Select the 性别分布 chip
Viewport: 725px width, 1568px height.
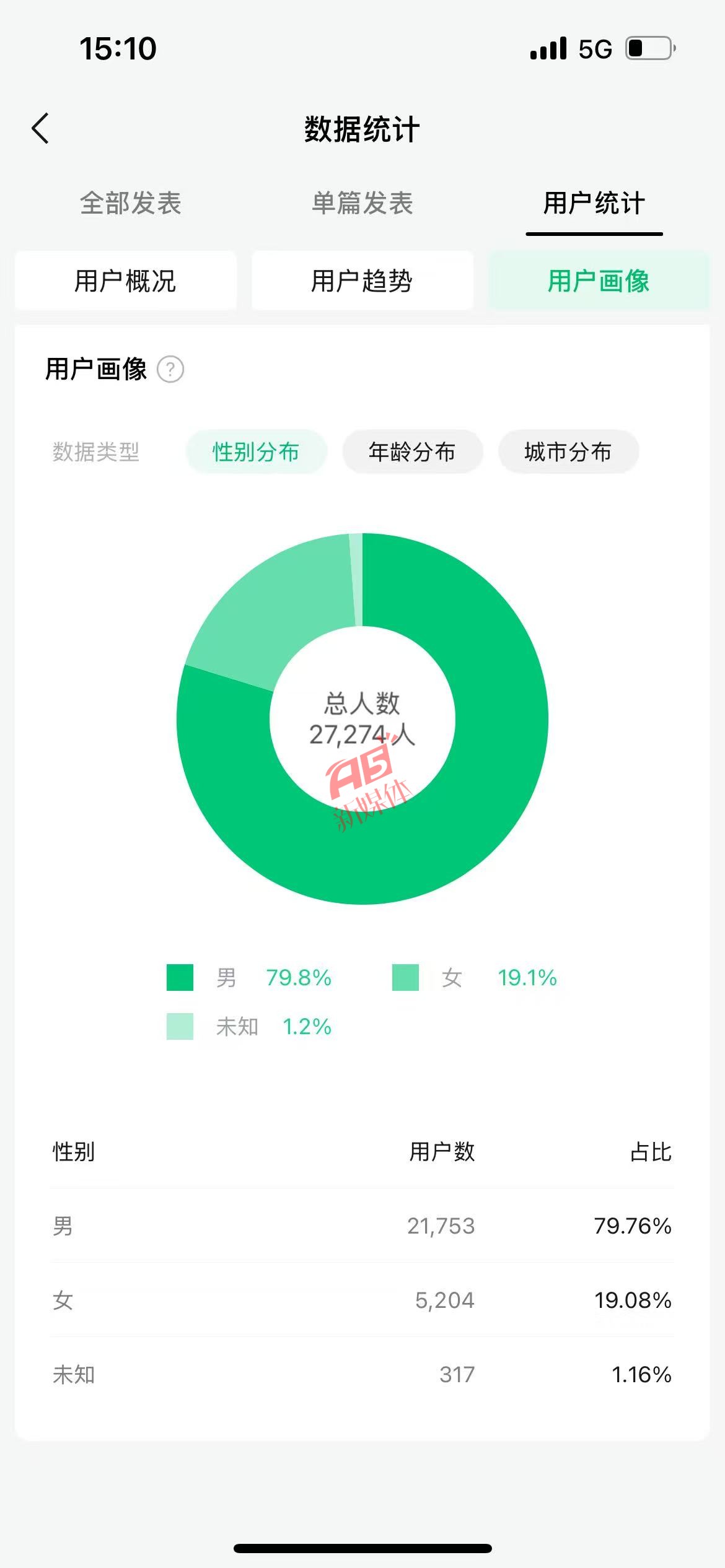(x=256, y=452)
